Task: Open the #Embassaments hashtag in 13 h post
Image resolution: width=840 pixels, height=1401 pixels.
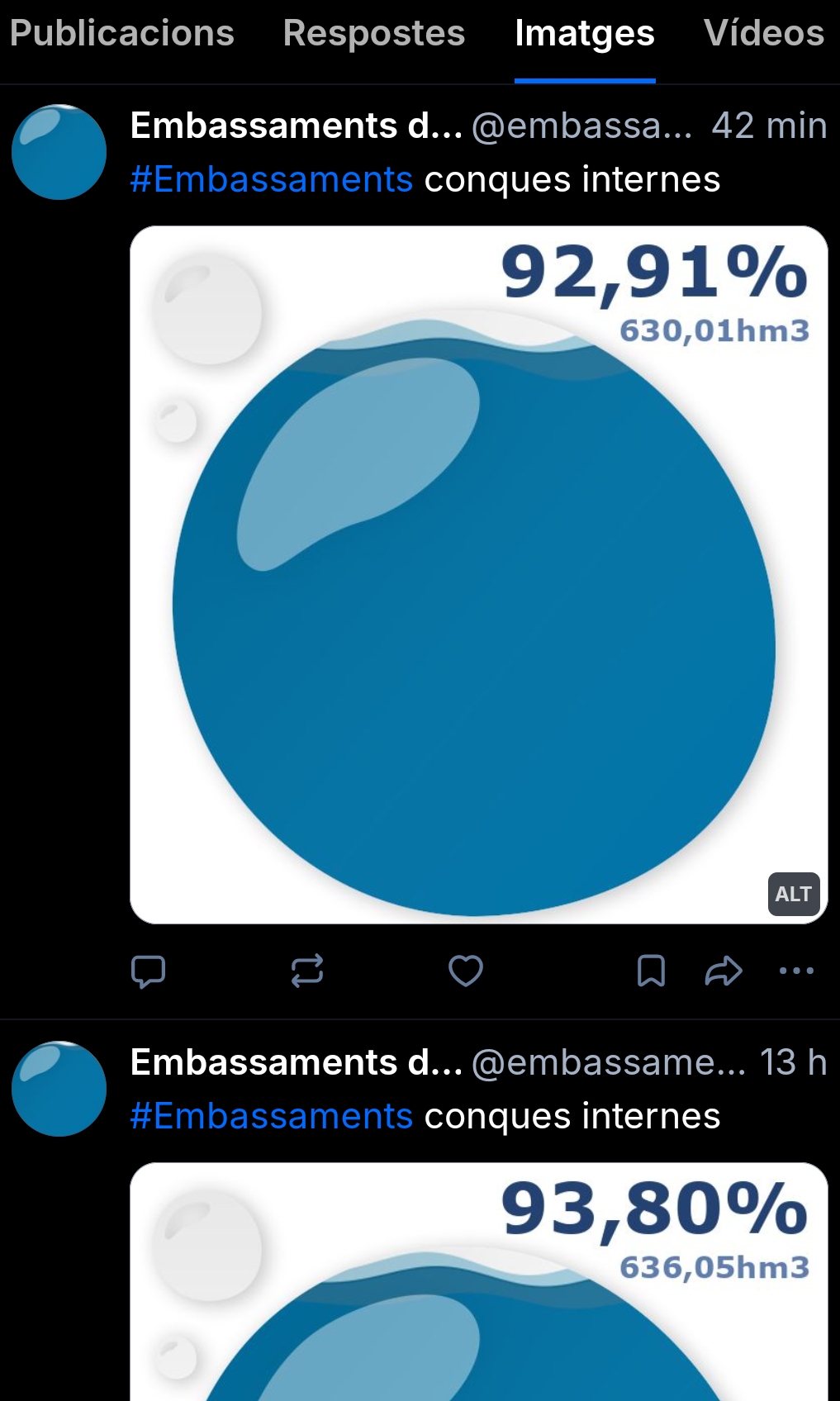Action: pos(272,1116)
